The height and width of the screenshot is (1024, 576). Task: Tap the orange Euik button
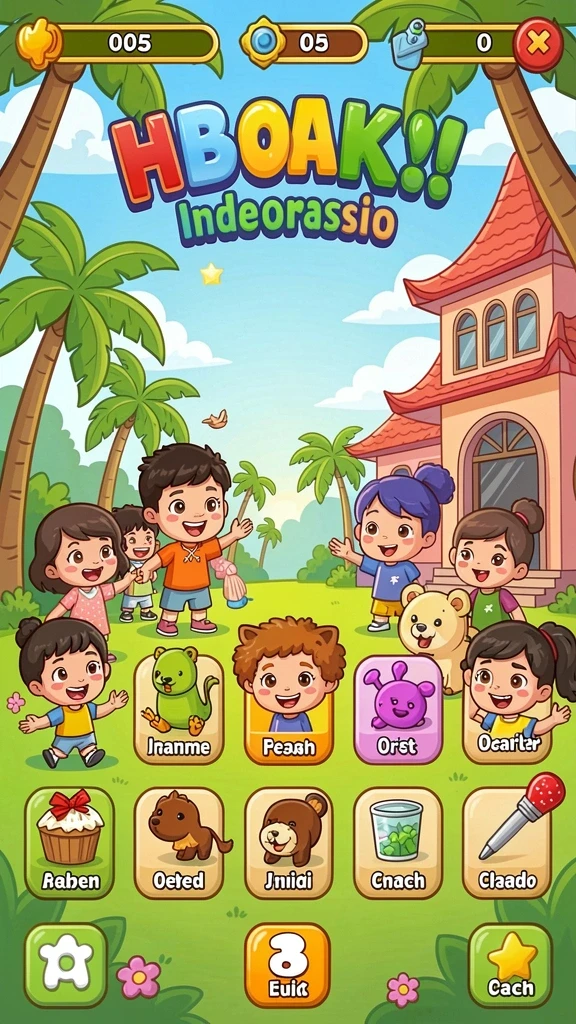[x=288, y=965]
